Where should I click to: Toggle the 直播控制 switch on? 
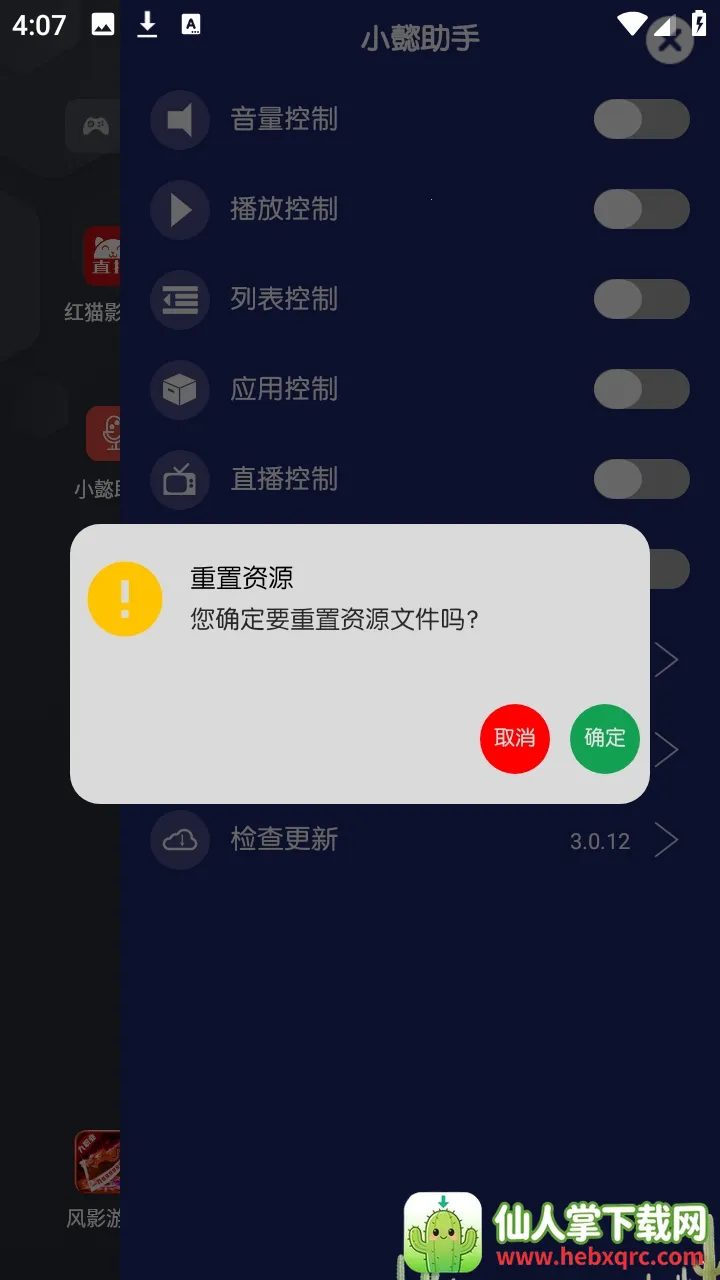641,480
